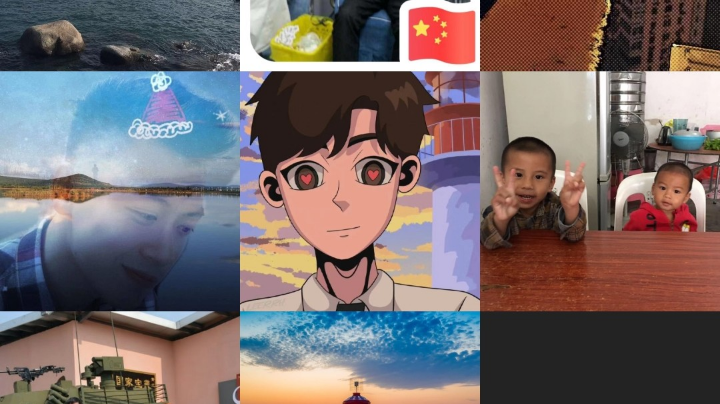Open the cartoon boy with heart eyes

pyautogui.click(x=359, y=190)
